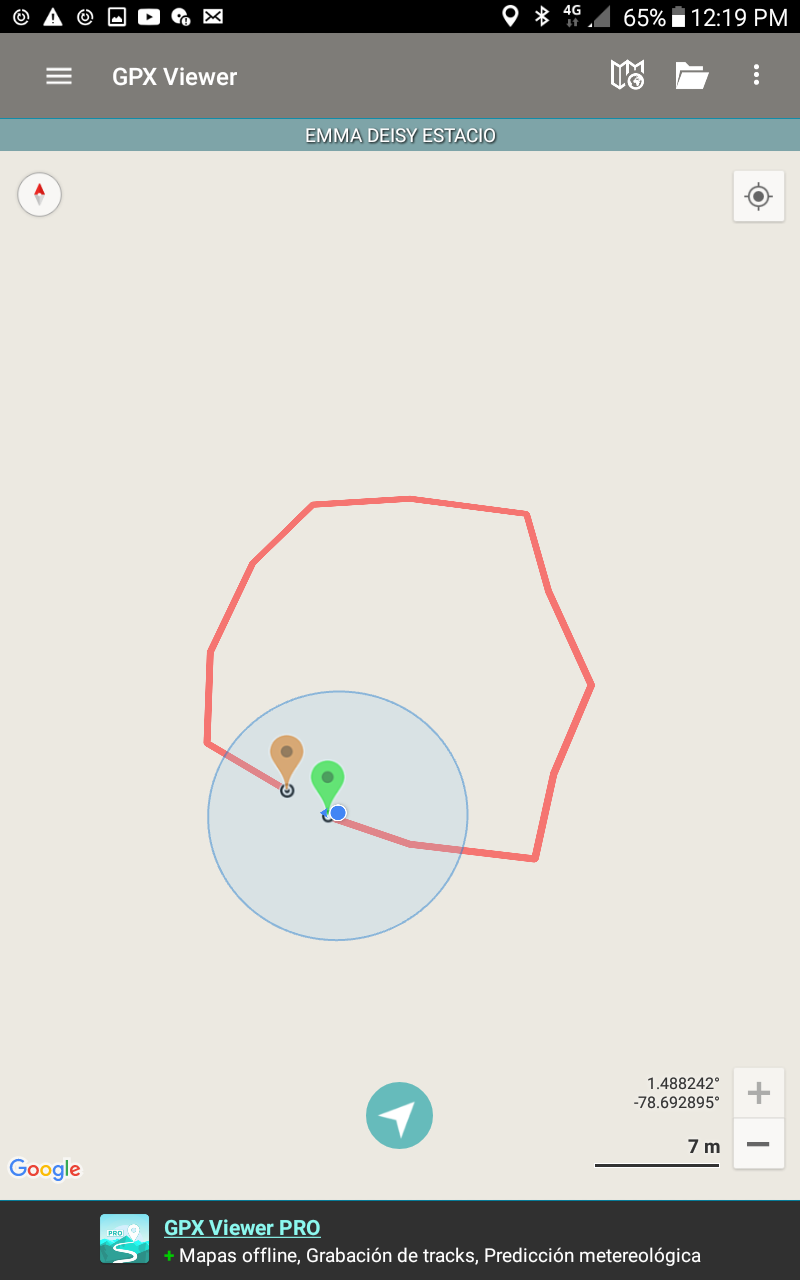
Task: Open the overflow menu
Action: coord(756,75)
